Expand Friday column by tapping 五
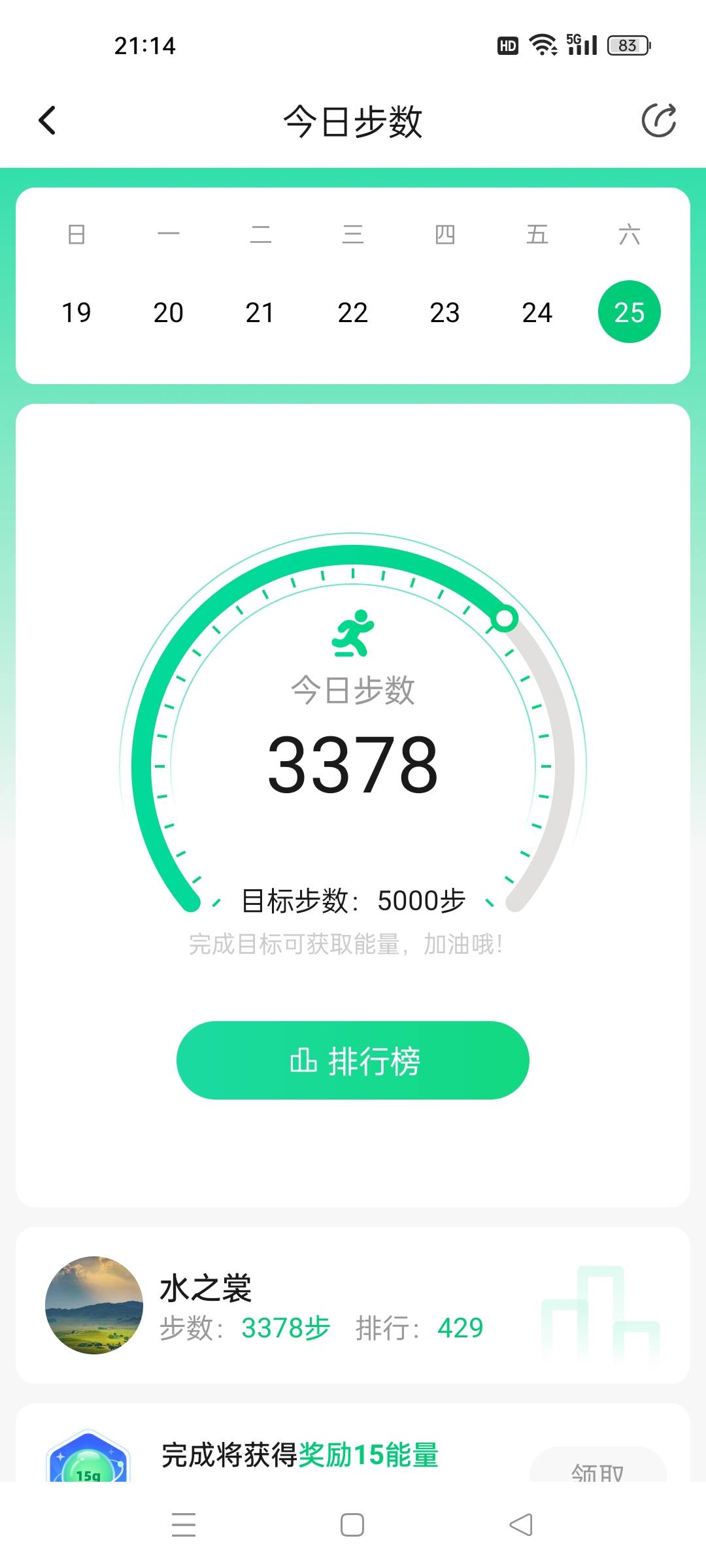Screen dimensions: 706x1568 (x=537, y=235)
